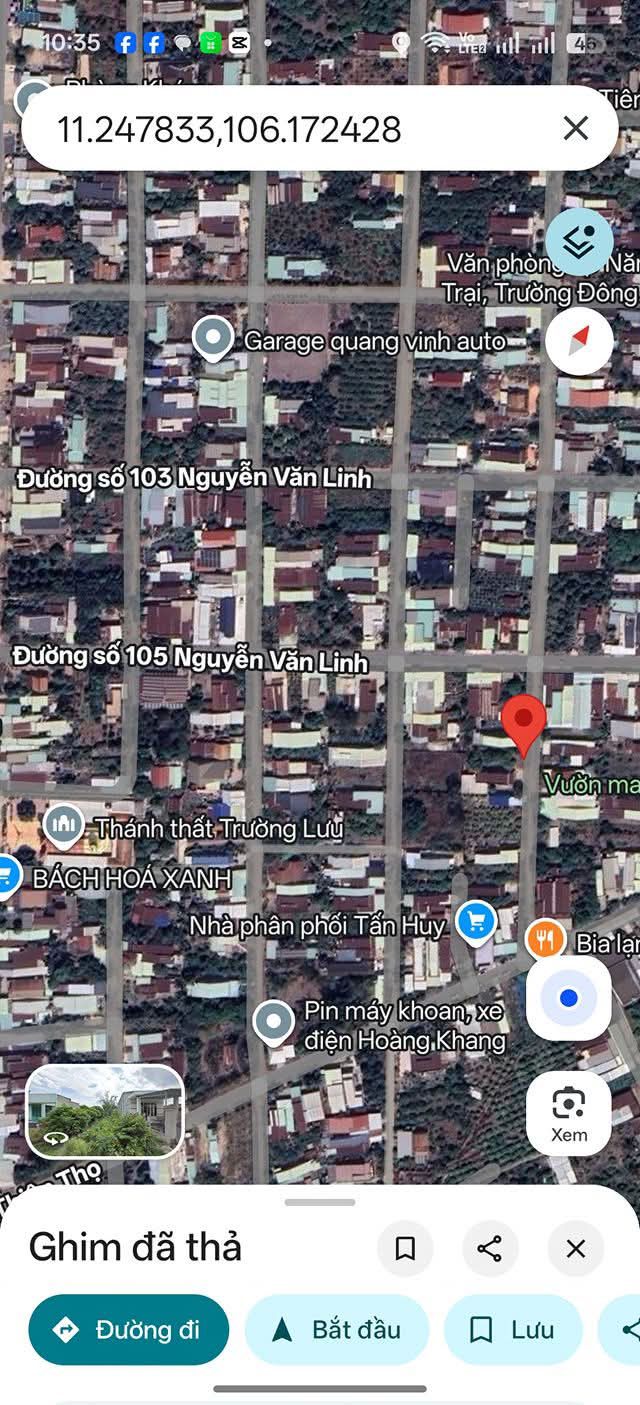
Task: Tap the red dropped pin
Action: [523, 725]
